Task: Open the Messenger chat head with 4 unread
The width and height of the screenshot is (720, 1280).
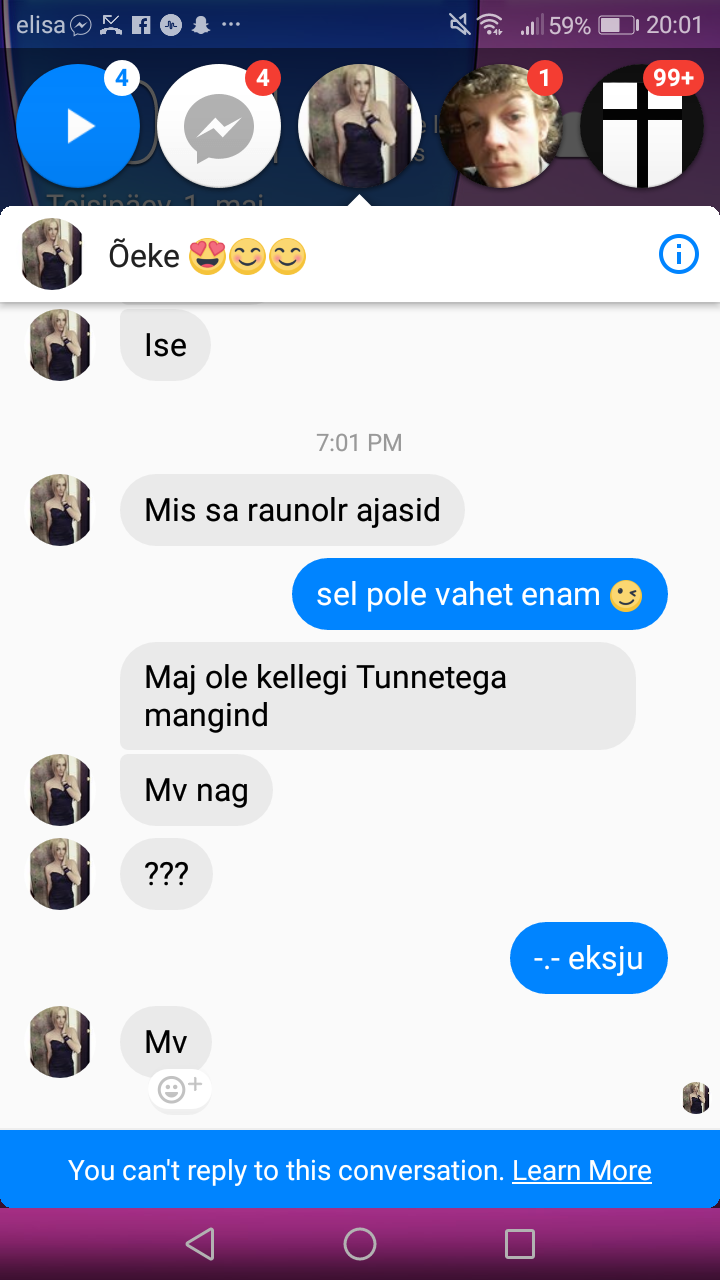Action: tap(218, 126)
